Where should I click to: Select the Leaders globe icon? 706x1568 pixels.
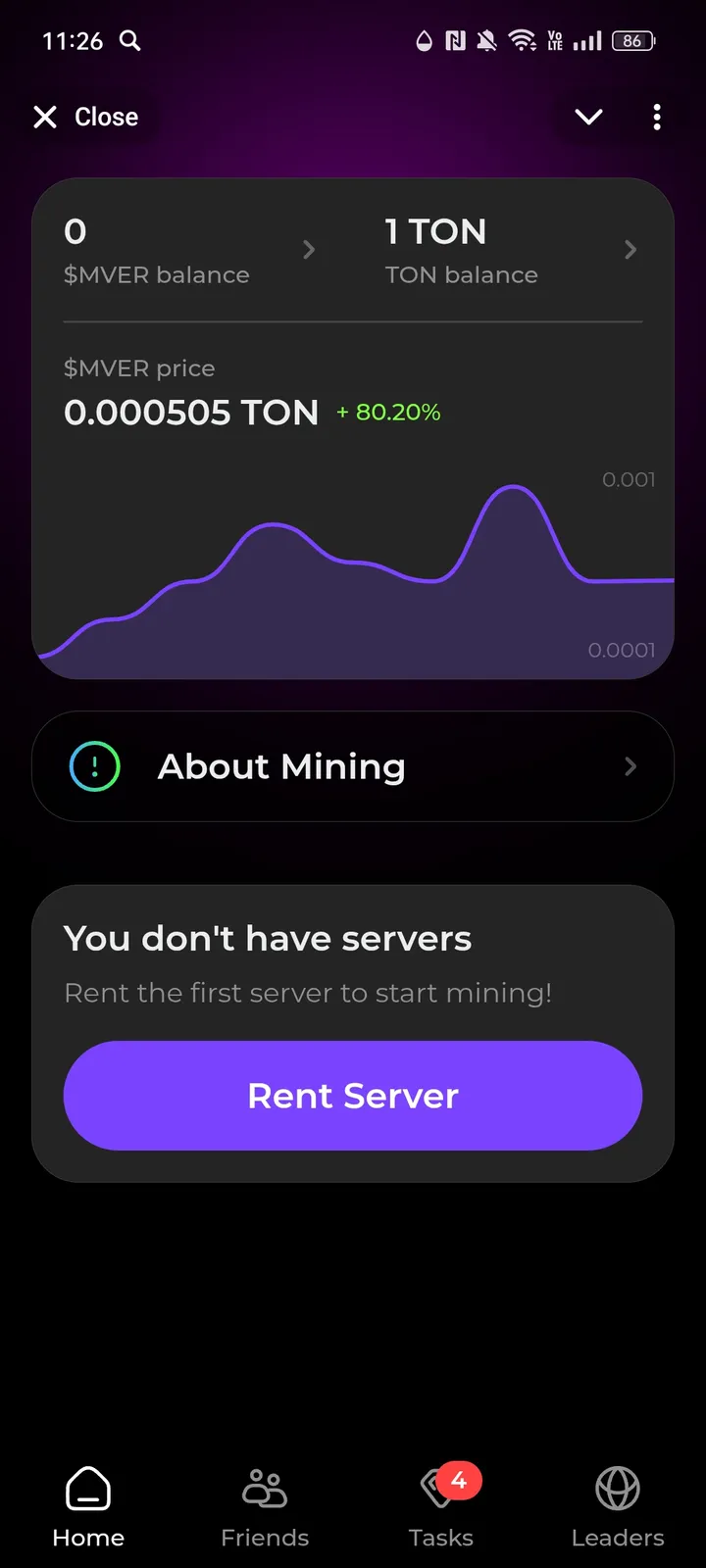pos(617,1488)
